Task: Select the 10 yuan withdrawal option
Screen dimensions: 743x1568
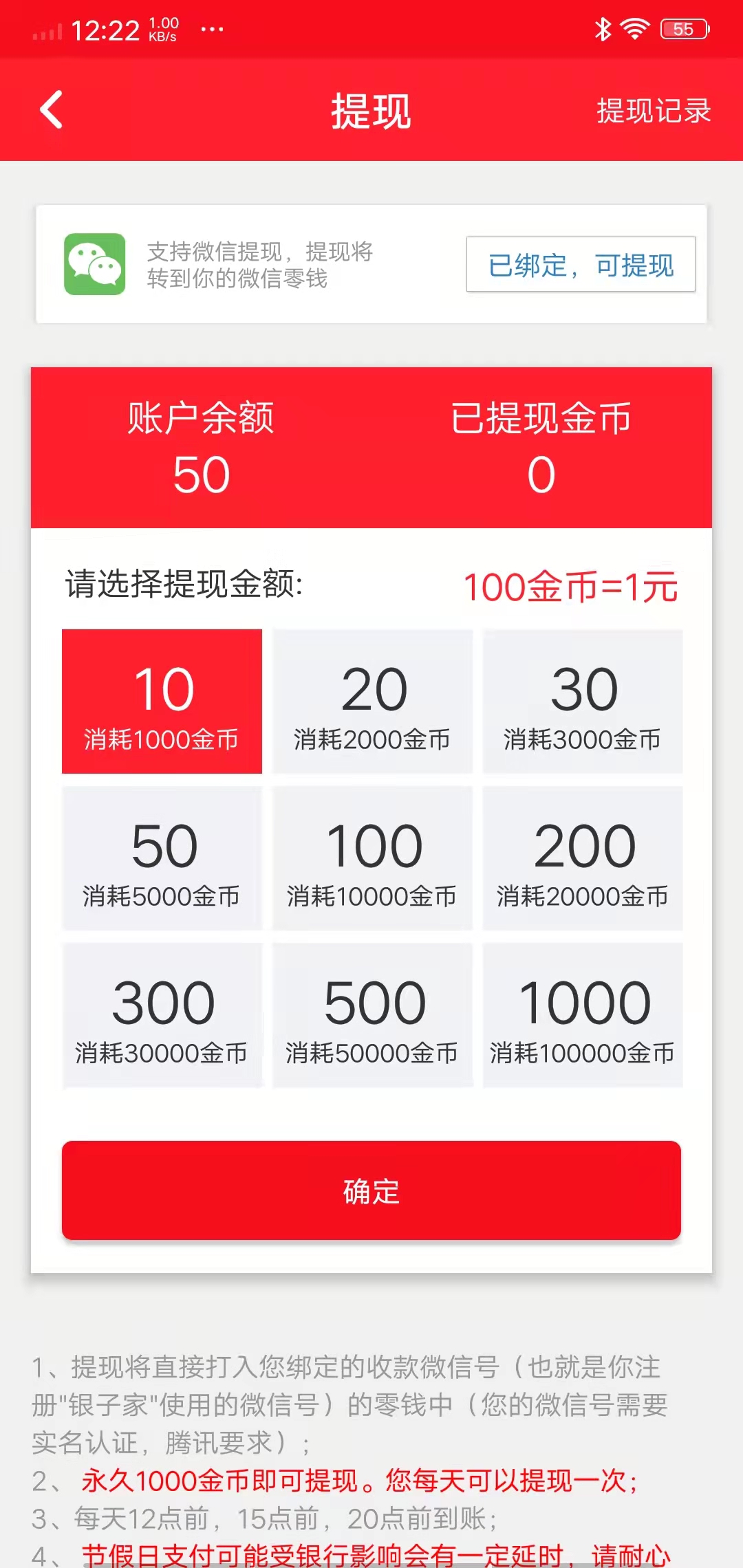Action: pos(162,701)
